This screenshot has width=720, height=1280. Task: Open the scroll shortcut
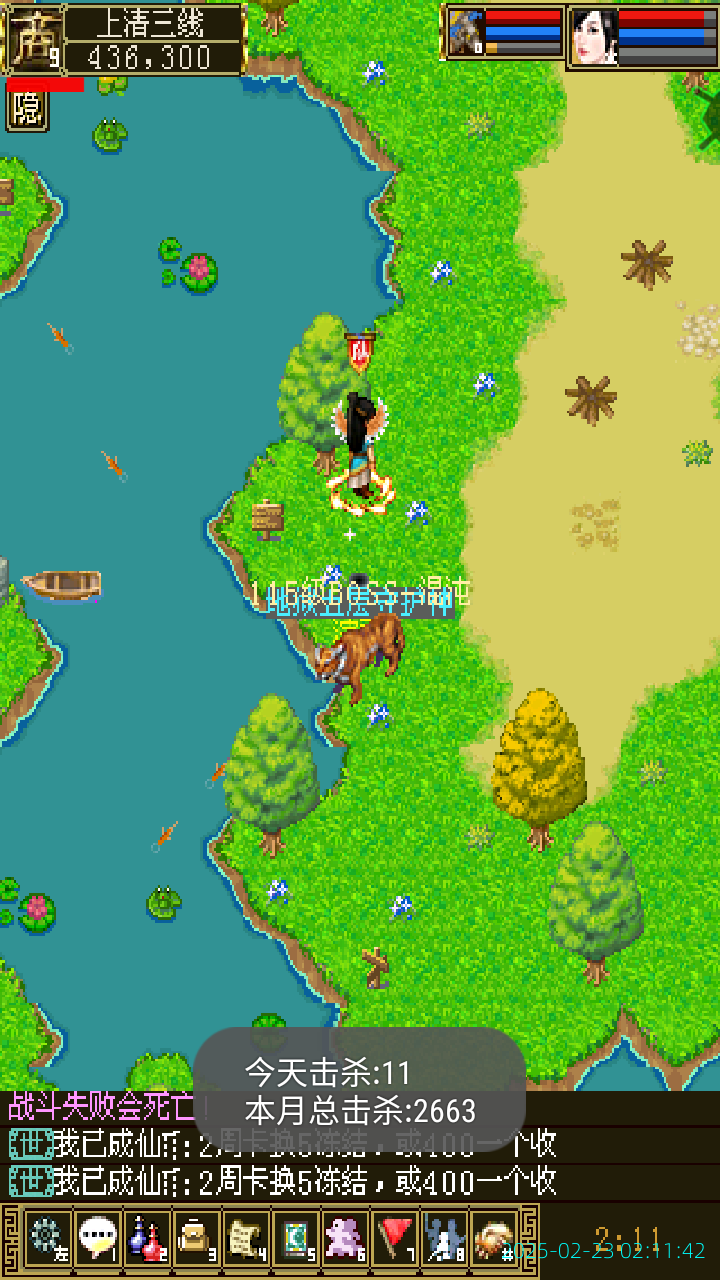tap(246, 1238)
